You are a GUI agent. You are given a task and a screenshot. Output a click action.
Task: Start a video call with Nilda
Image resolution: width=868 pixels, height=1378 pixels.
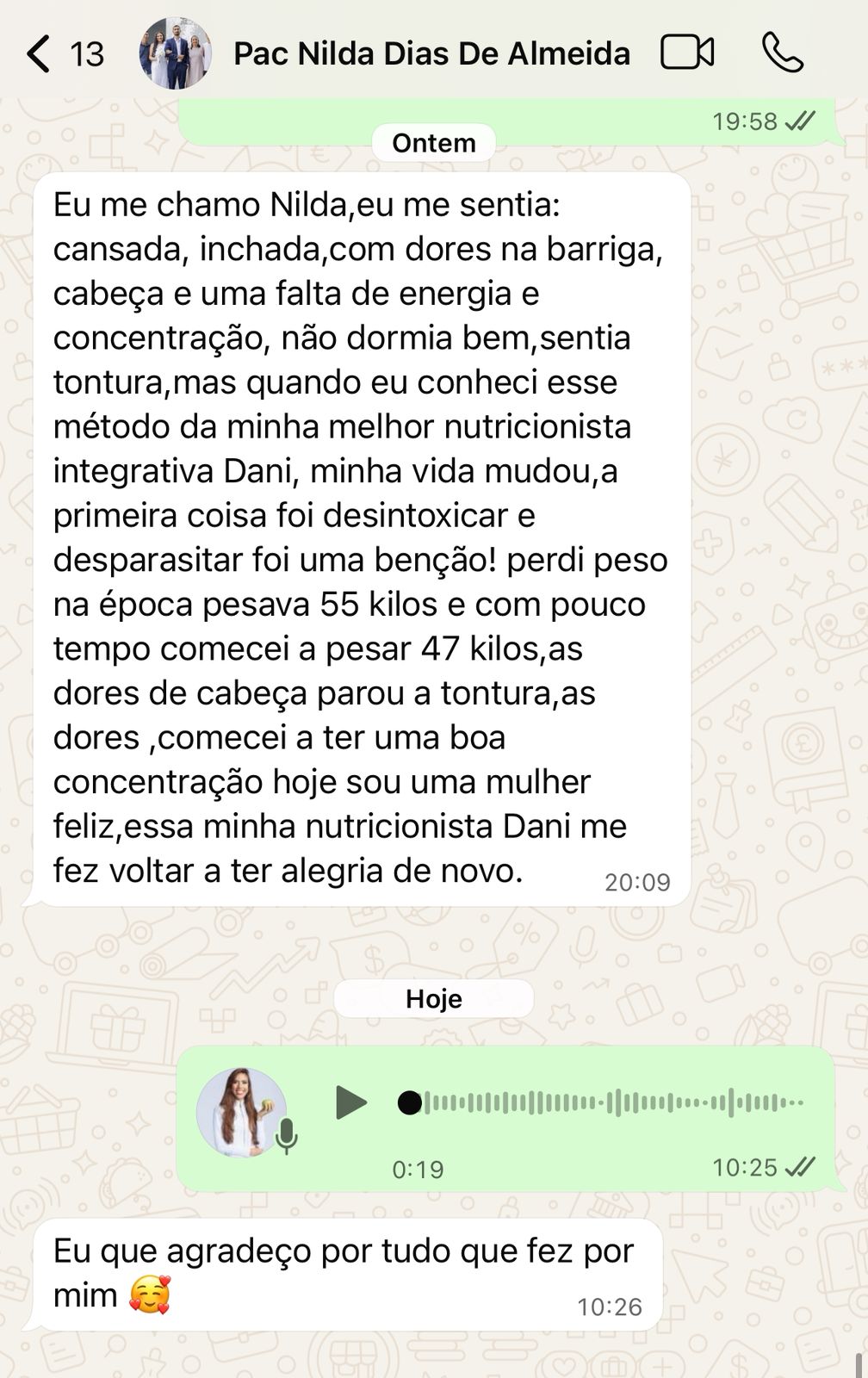(x=687, y=53)
